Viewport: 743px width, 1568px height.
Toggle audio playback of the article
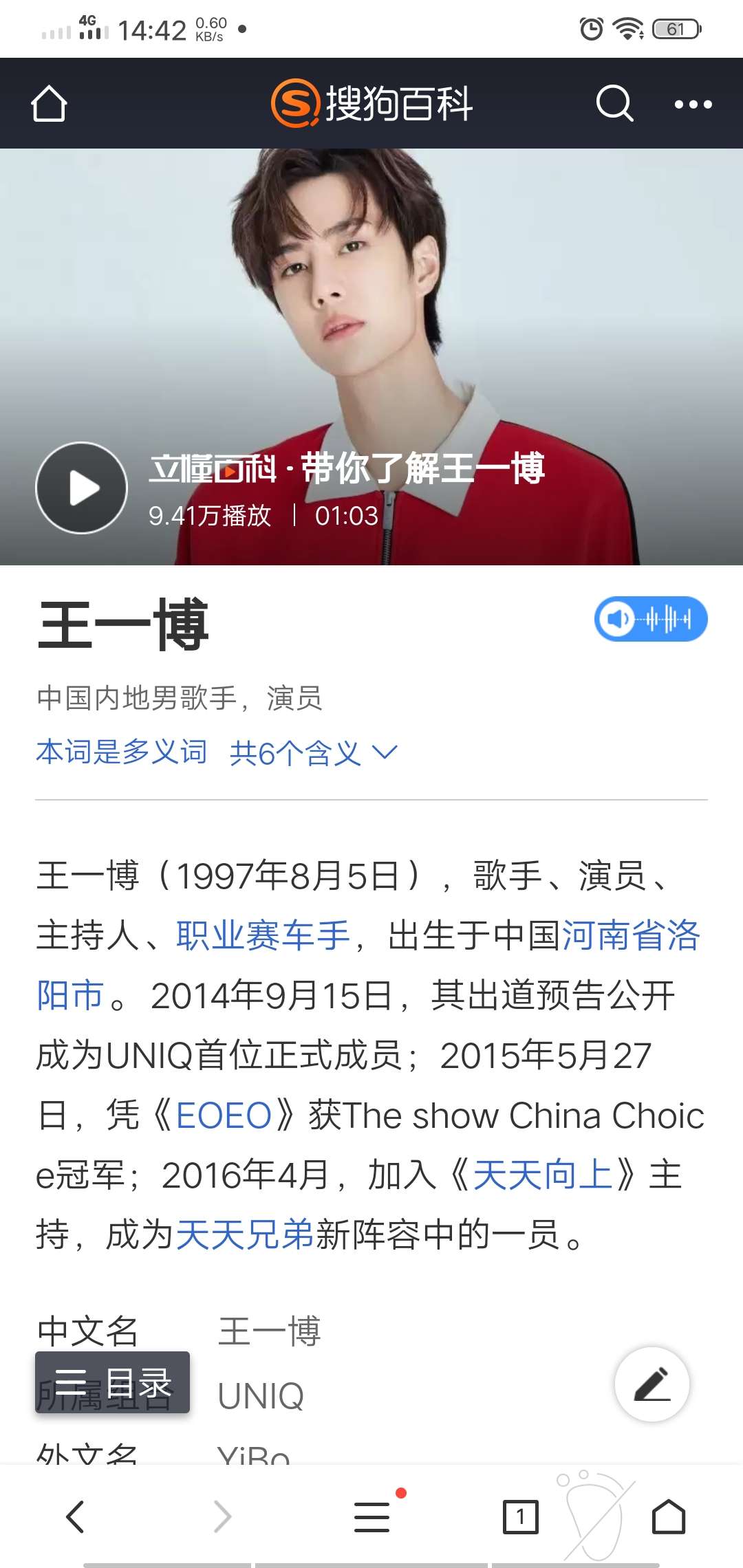pos(650,619)
